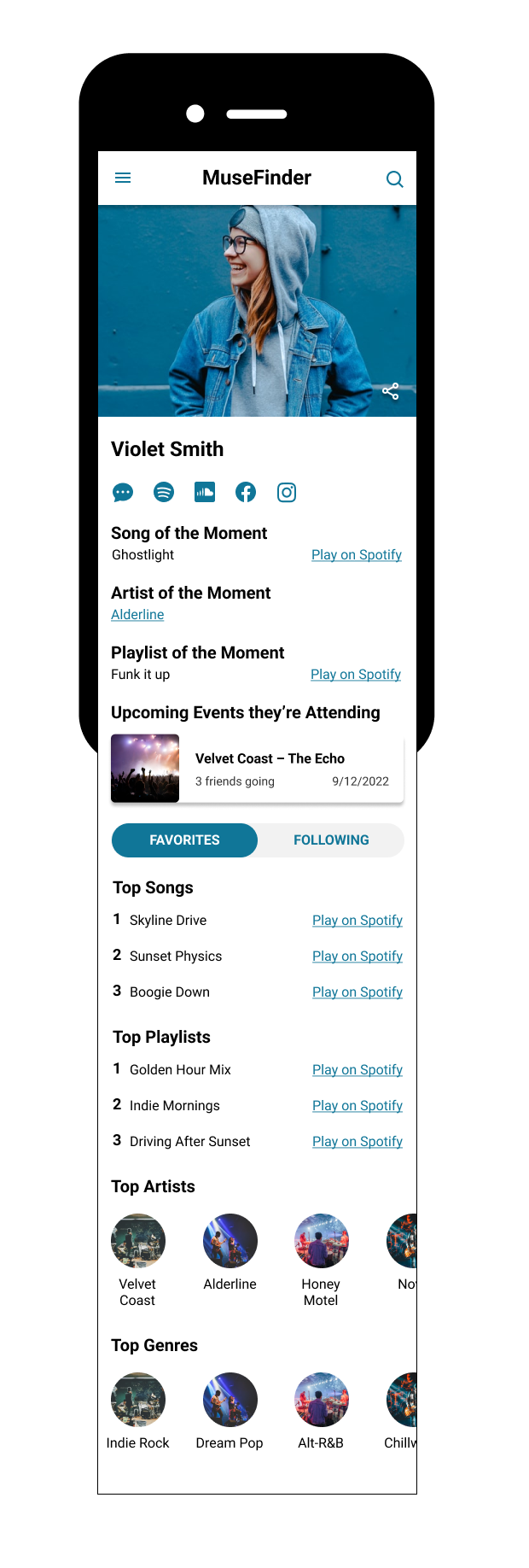Open Violet's Facebook profile icon

(246, 492)
